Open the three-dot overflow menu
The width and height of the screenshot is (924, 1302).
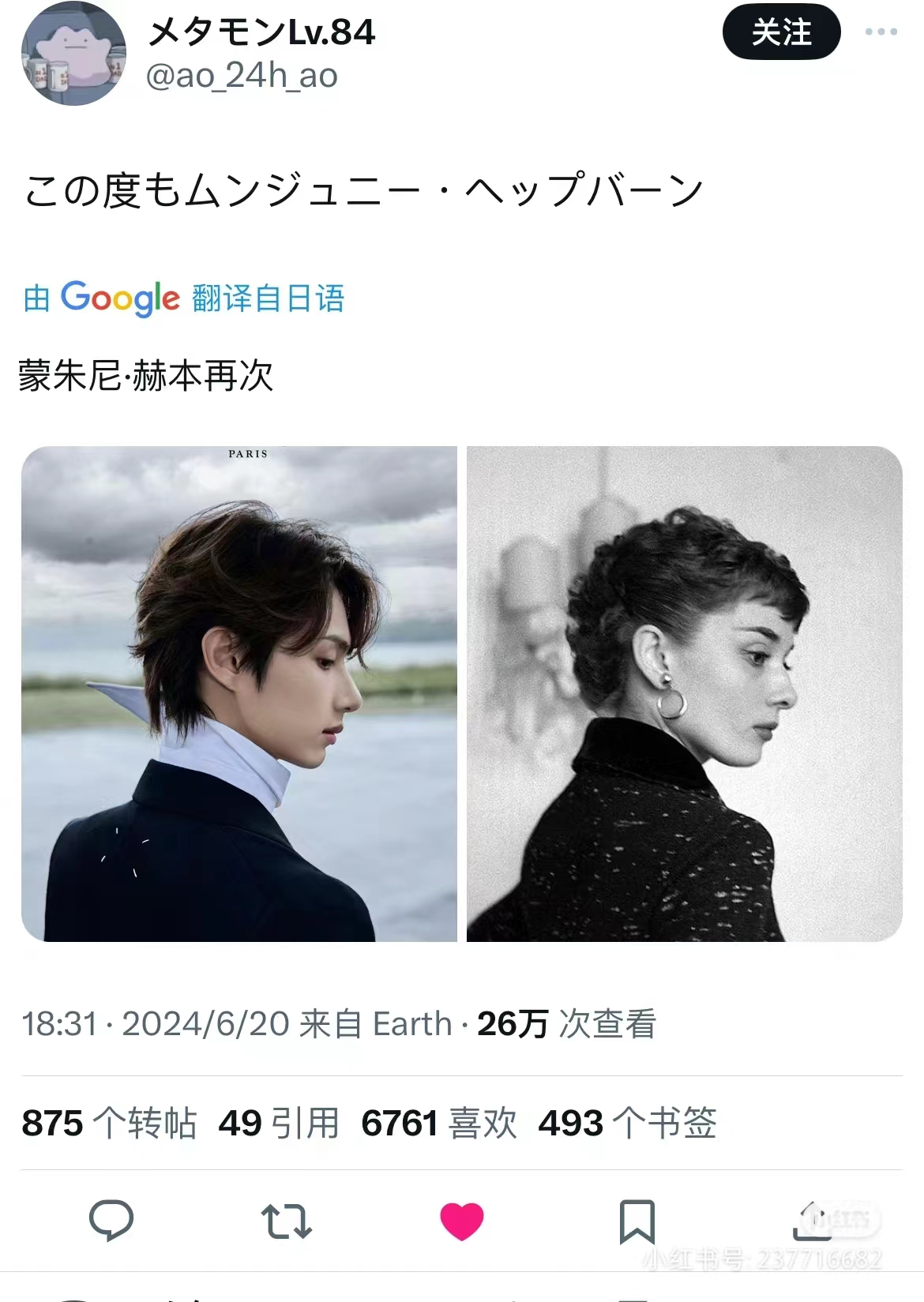(x=881, y=32)
